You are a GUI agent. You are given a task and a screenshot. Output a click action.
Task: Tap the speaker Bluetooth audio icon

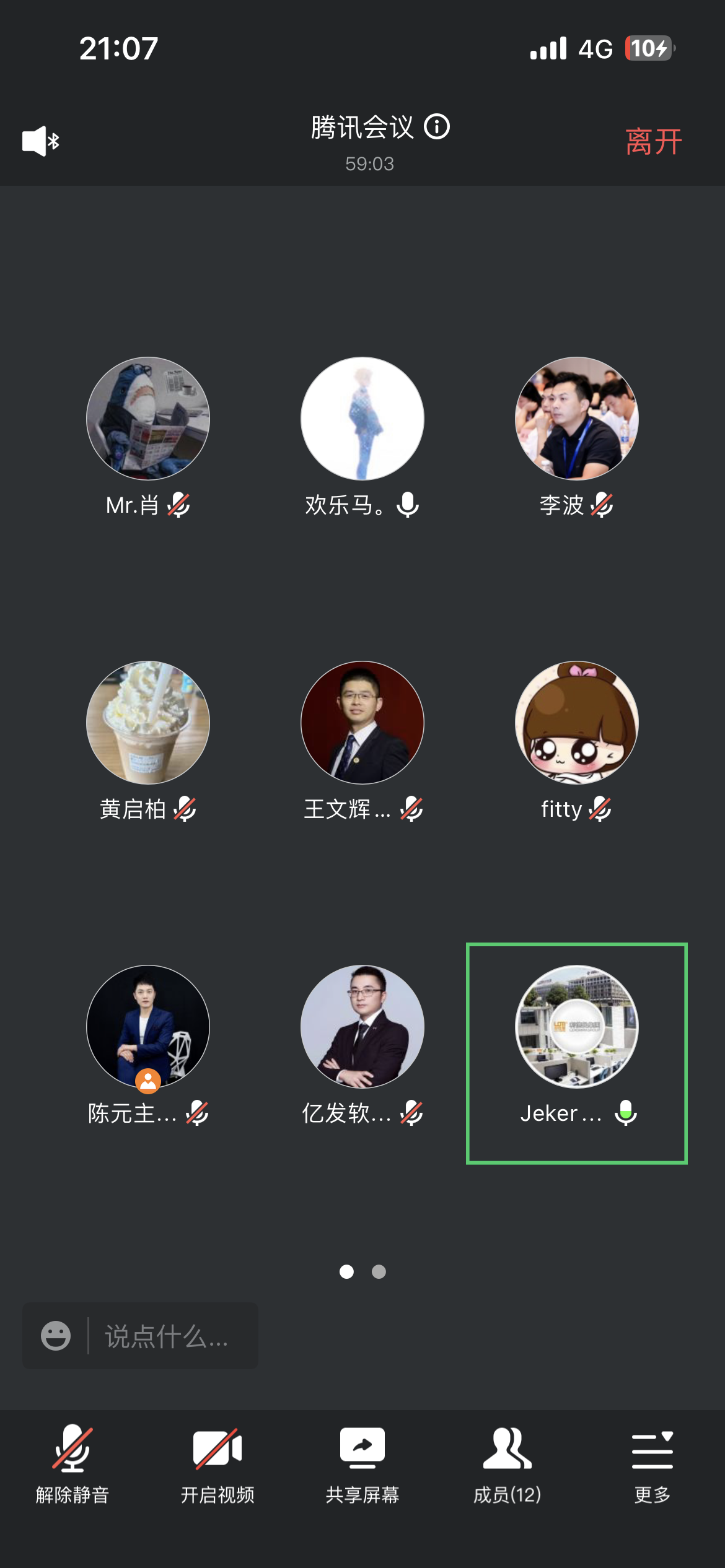(x=41, y=141)
